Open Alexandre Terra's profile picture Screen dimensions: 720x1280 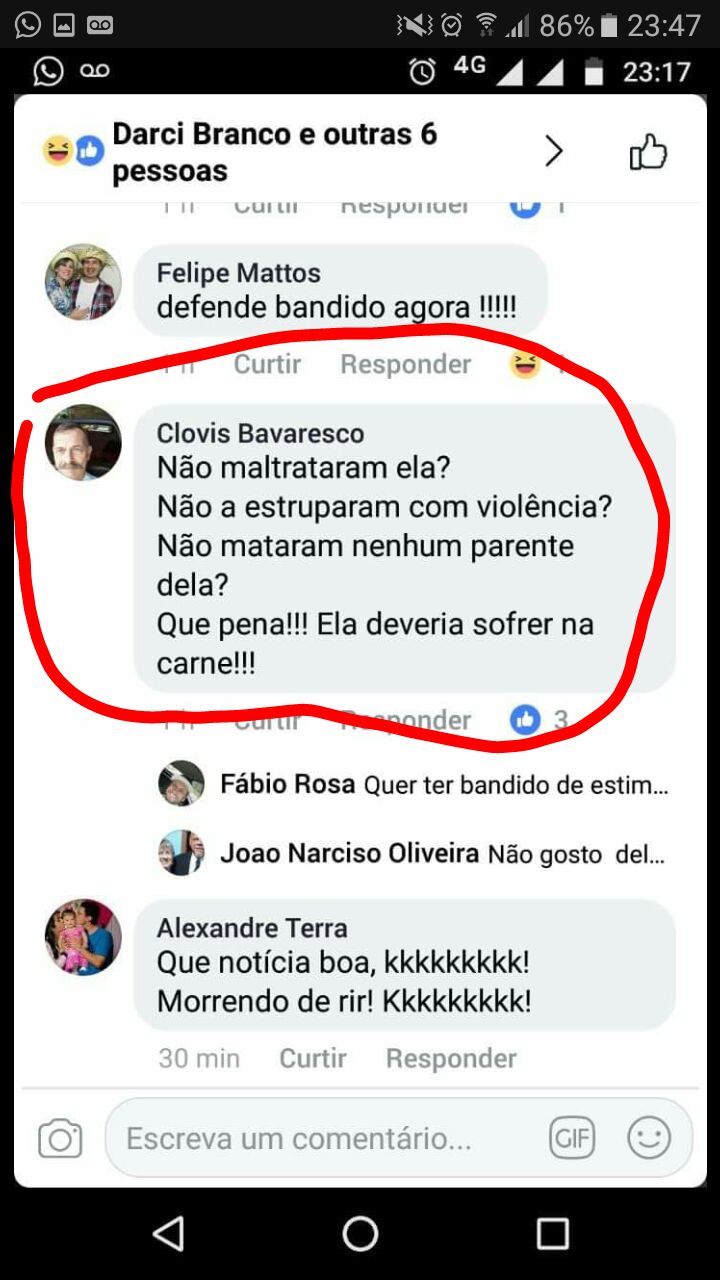pos(83,937)
